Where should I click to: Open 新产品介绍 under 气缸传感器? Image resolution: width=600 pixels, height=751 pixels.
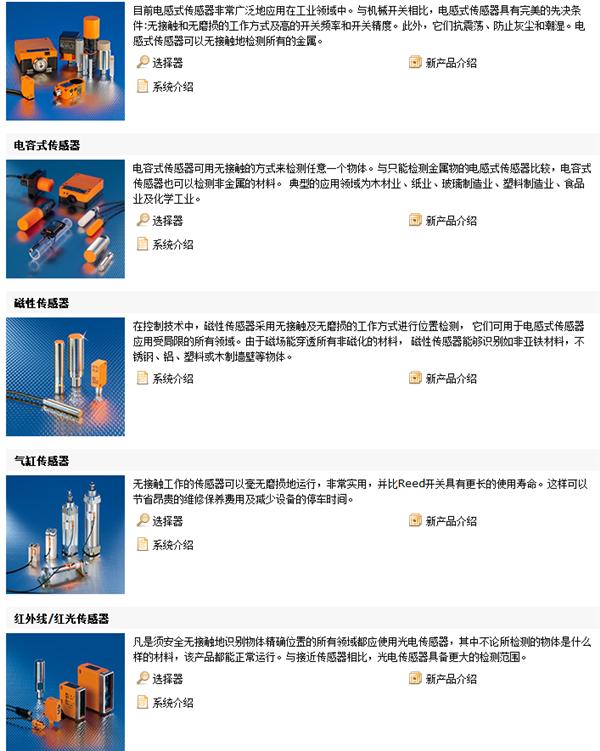451,521
